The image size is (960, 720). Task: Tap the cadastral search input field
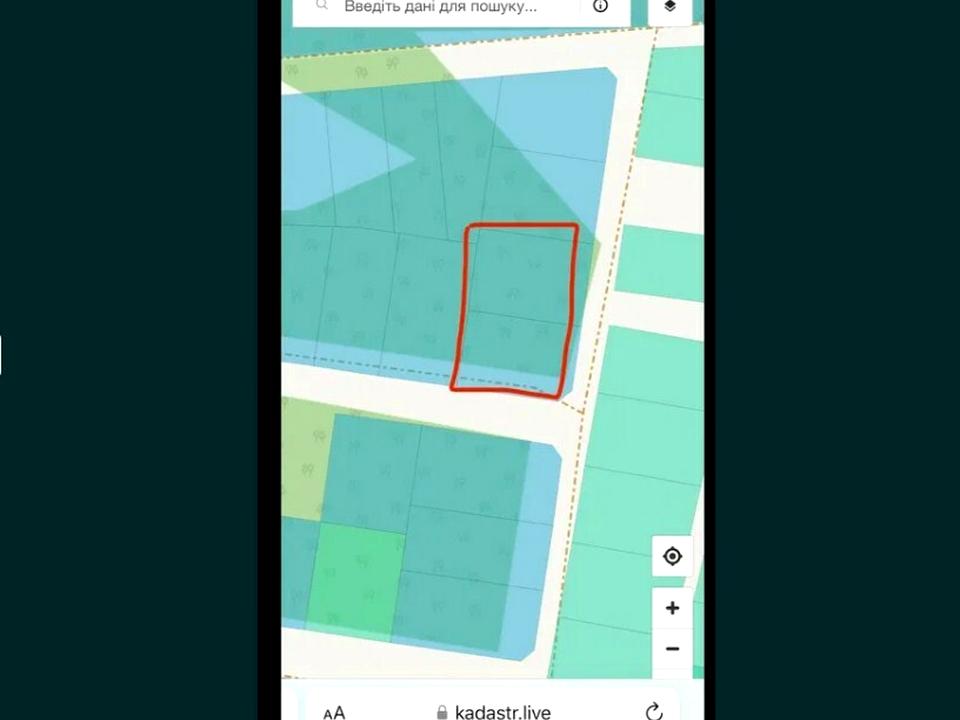440,7
